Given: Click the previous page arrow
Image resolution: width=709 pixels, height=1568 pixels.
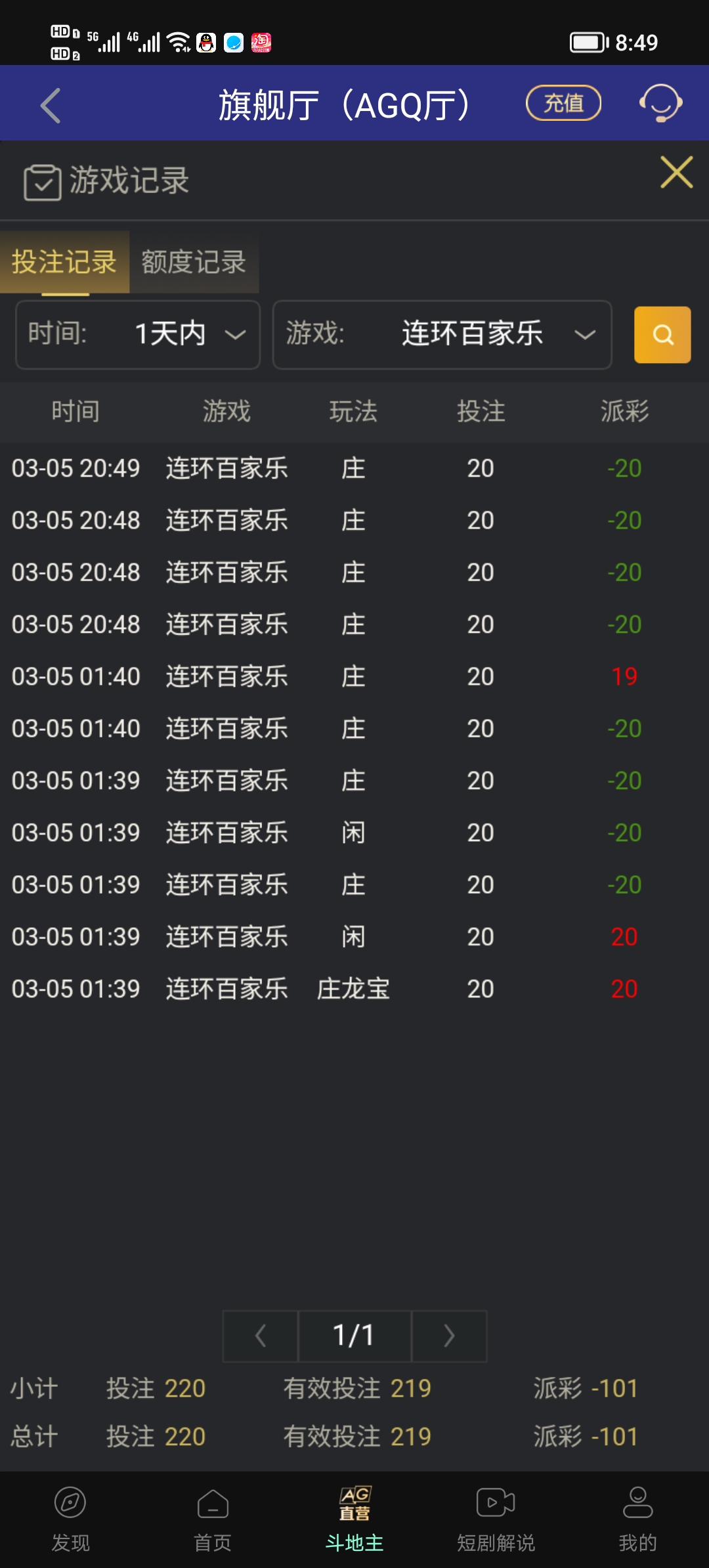Looking at the screenshot, I should (x=259, y=1336).
